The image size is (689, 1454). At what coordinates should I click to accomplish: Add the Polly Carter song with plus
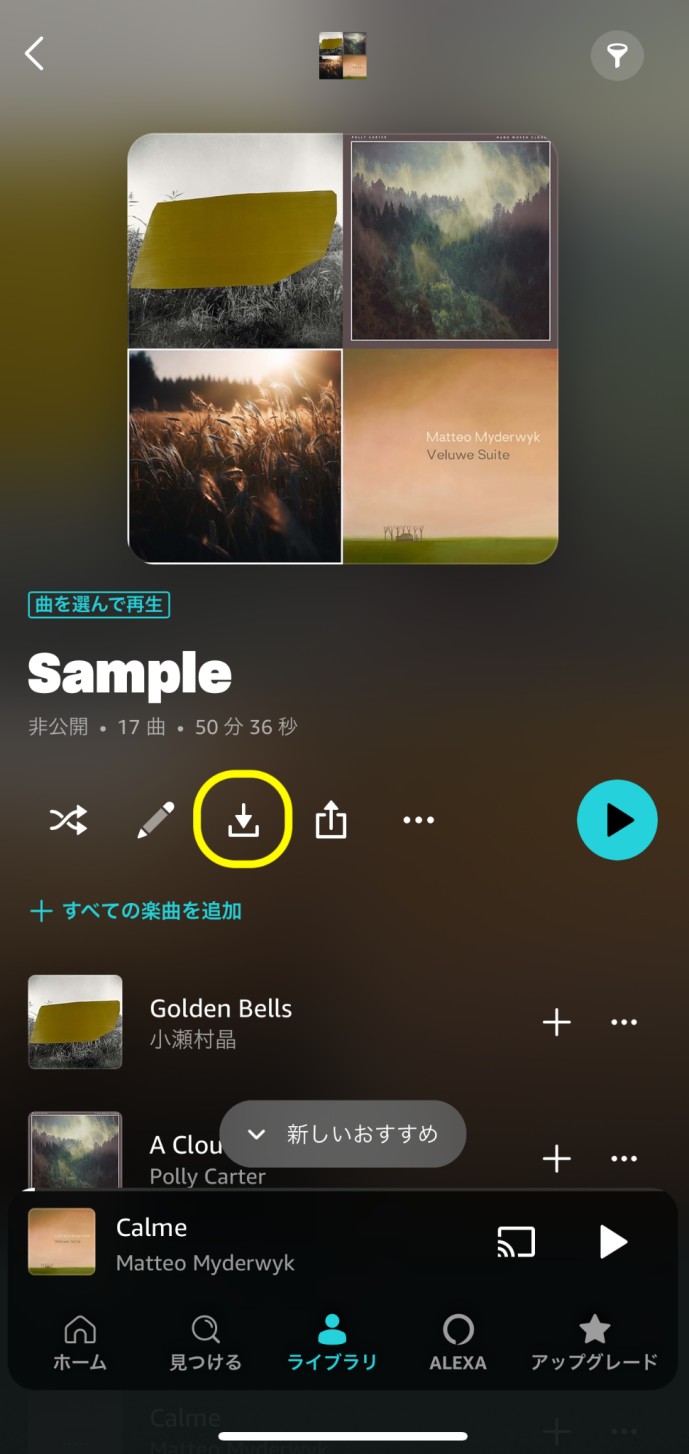pyautogui.click(x=556, y=1158)
